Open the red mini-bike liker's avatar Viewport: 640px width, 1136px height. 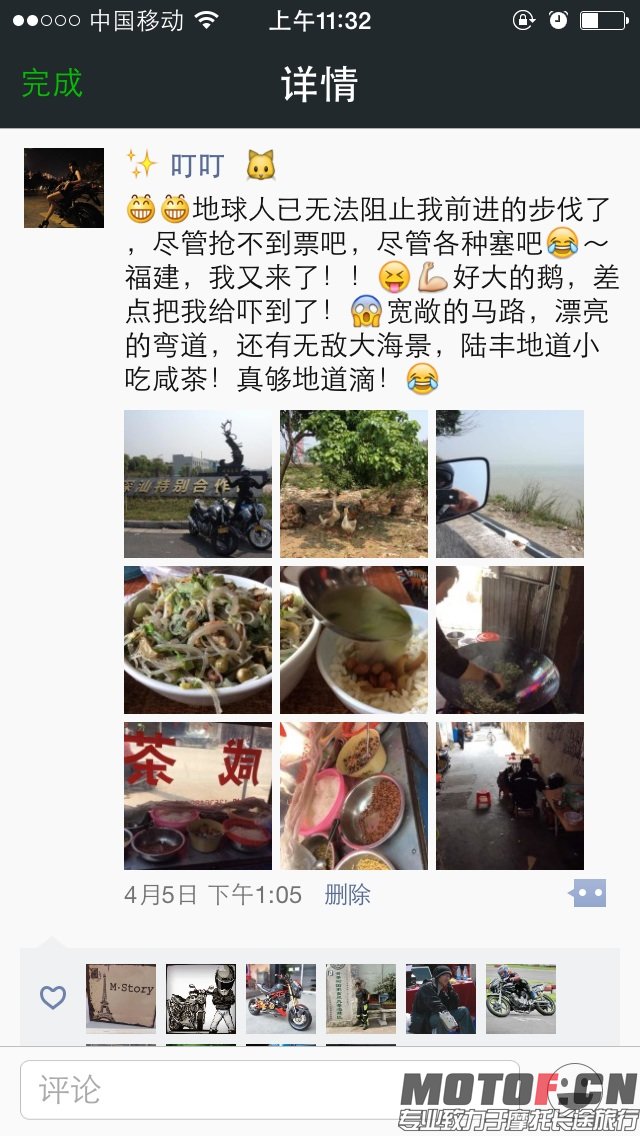pos(281,998)
